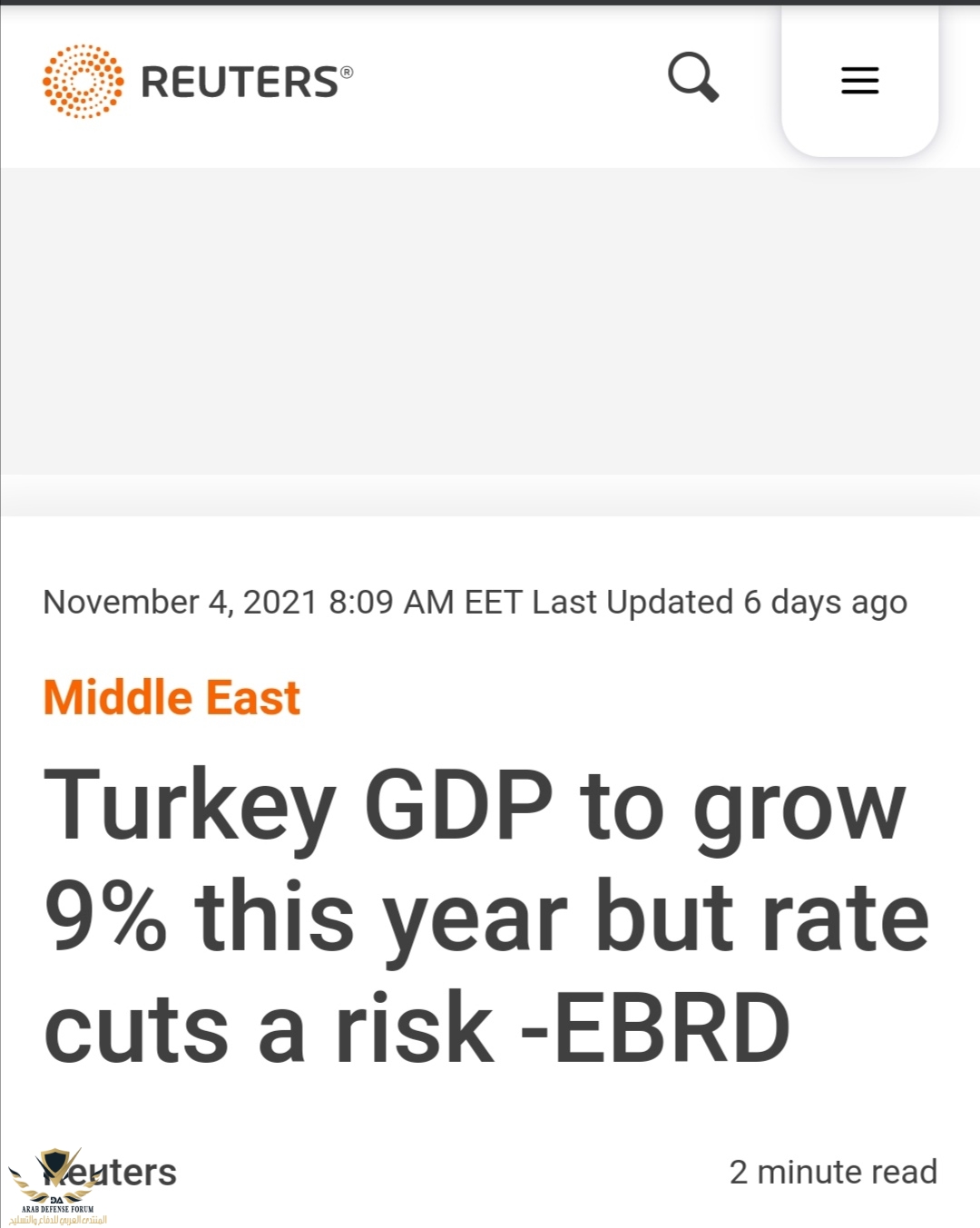Open the hamburger navigation menu

coord(859,81)
